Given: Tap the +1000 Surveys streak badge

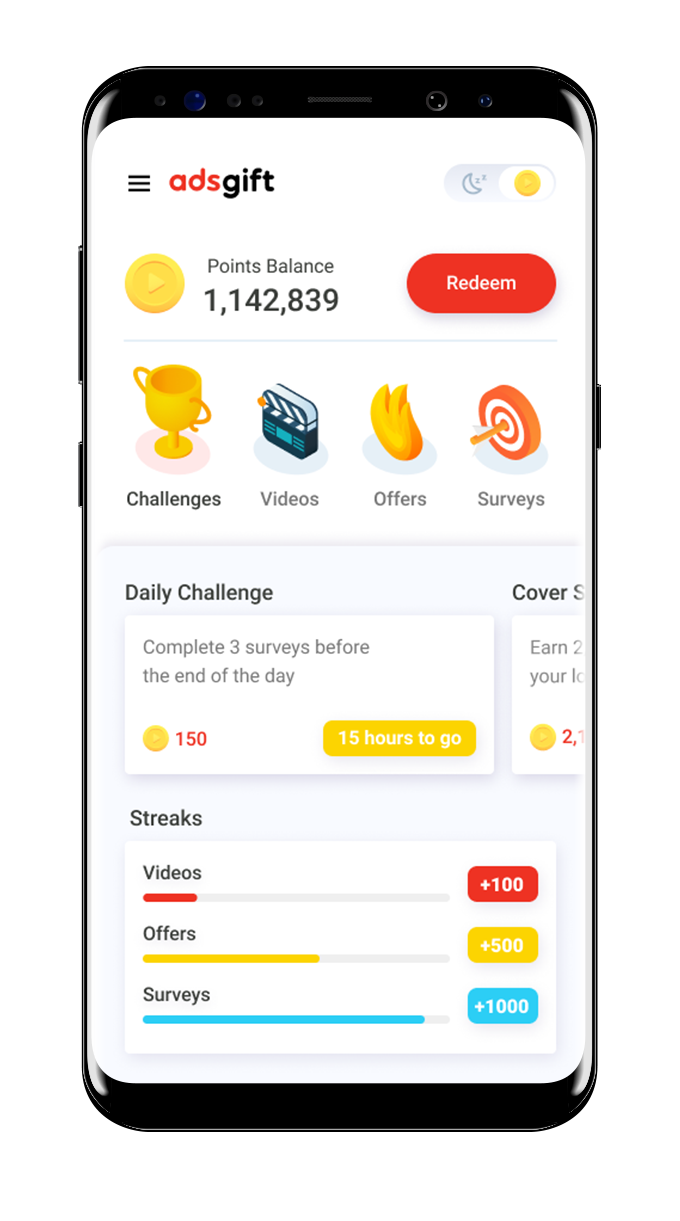Looking at the screenshot, I should pos(502,1006).
